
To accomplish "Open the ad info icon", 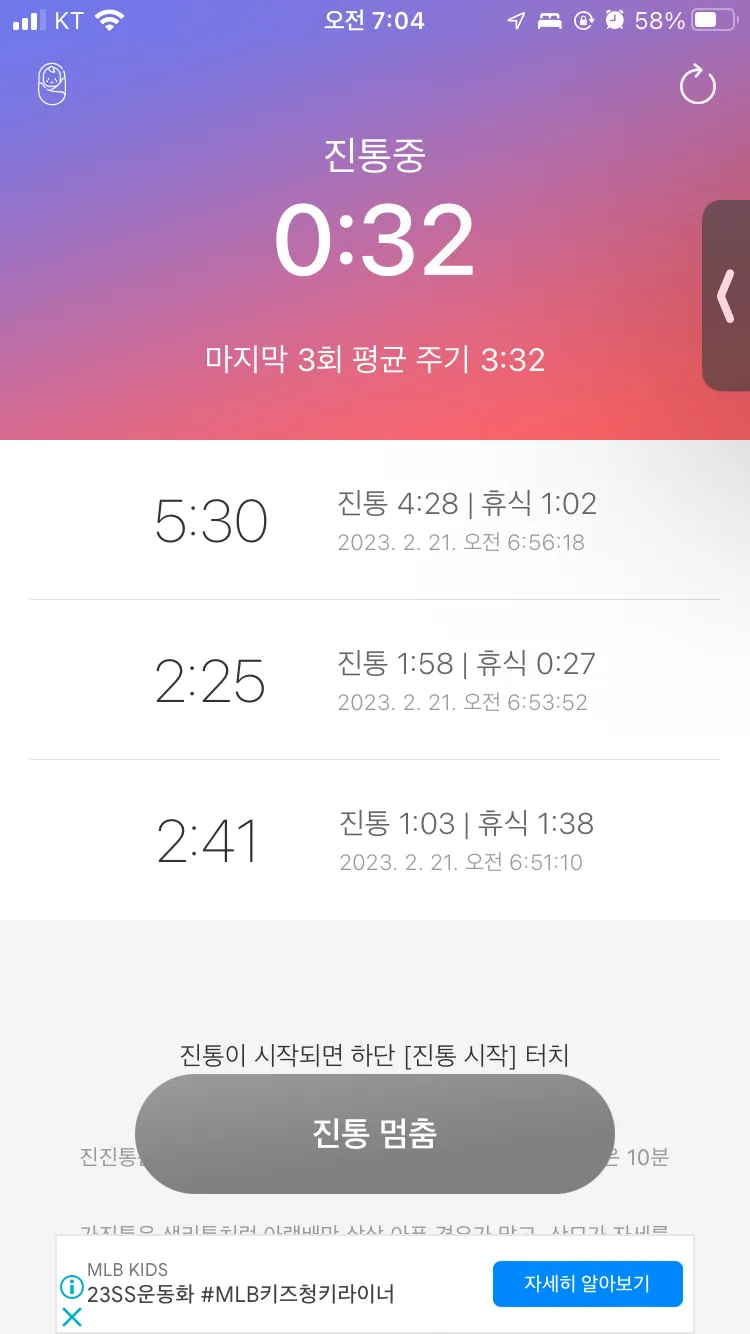I will pyautogui.click(x=71, y=1287).
